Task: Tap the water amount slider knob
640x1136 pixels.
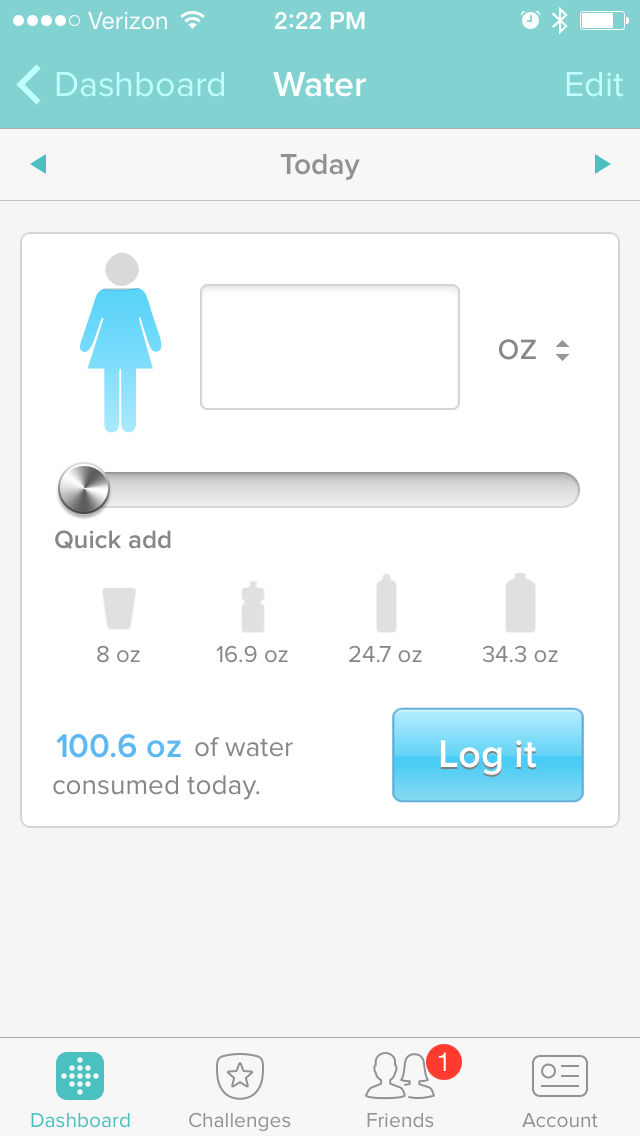Action: [84, 489]
